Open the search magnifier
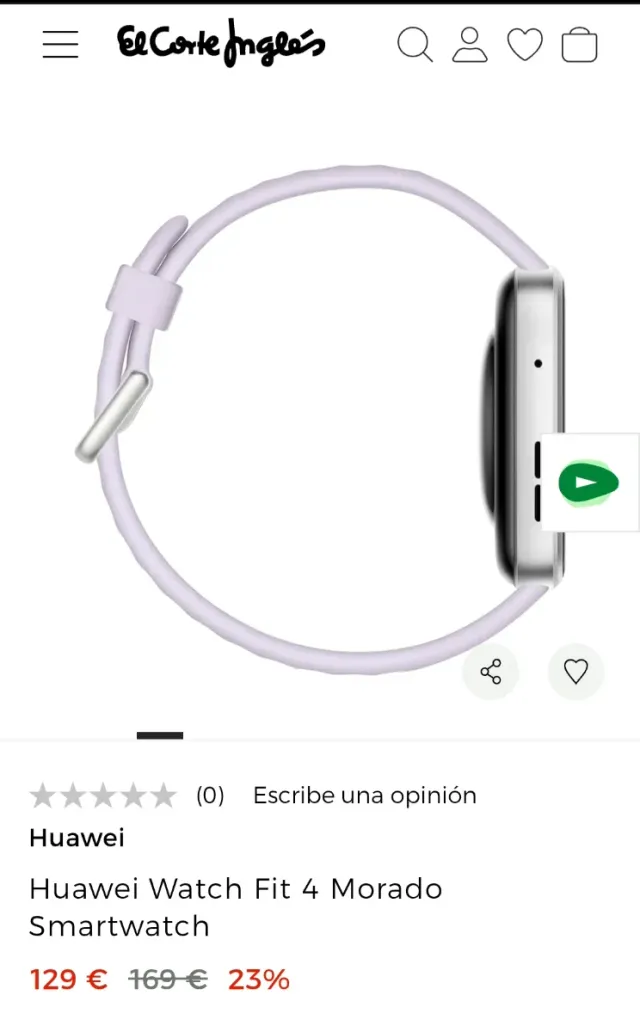640x1032 pixels. (414, 44)
